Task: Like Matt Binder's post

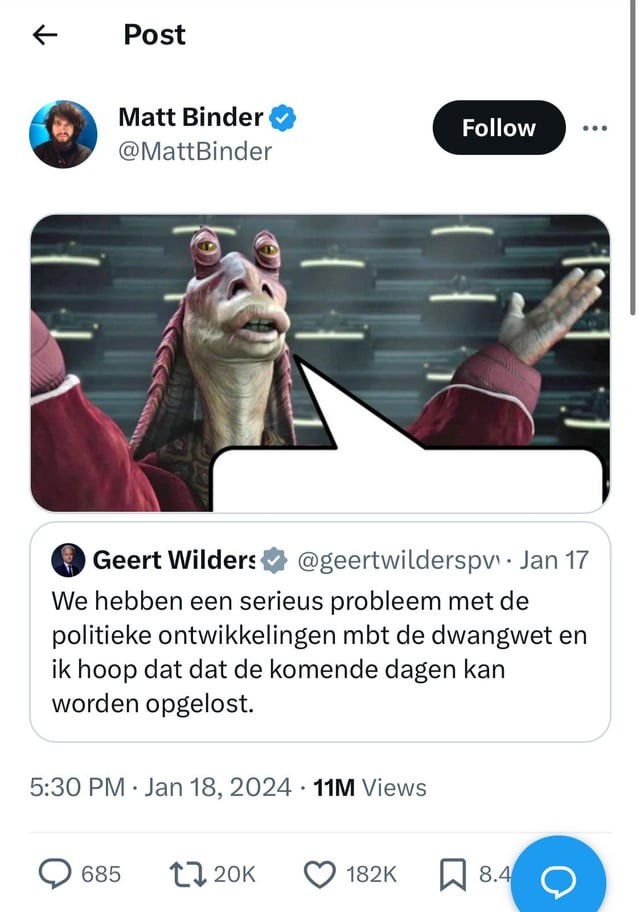Action: 319,874
